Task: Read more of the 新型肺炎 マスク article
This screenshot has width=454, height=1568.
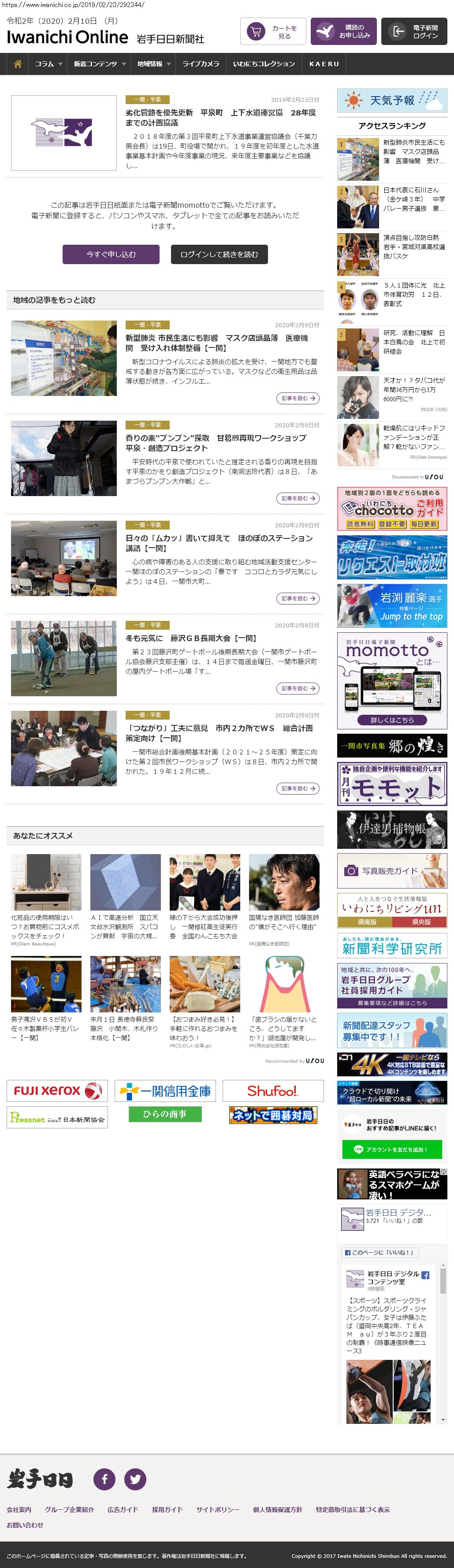Action: point(298,398)
